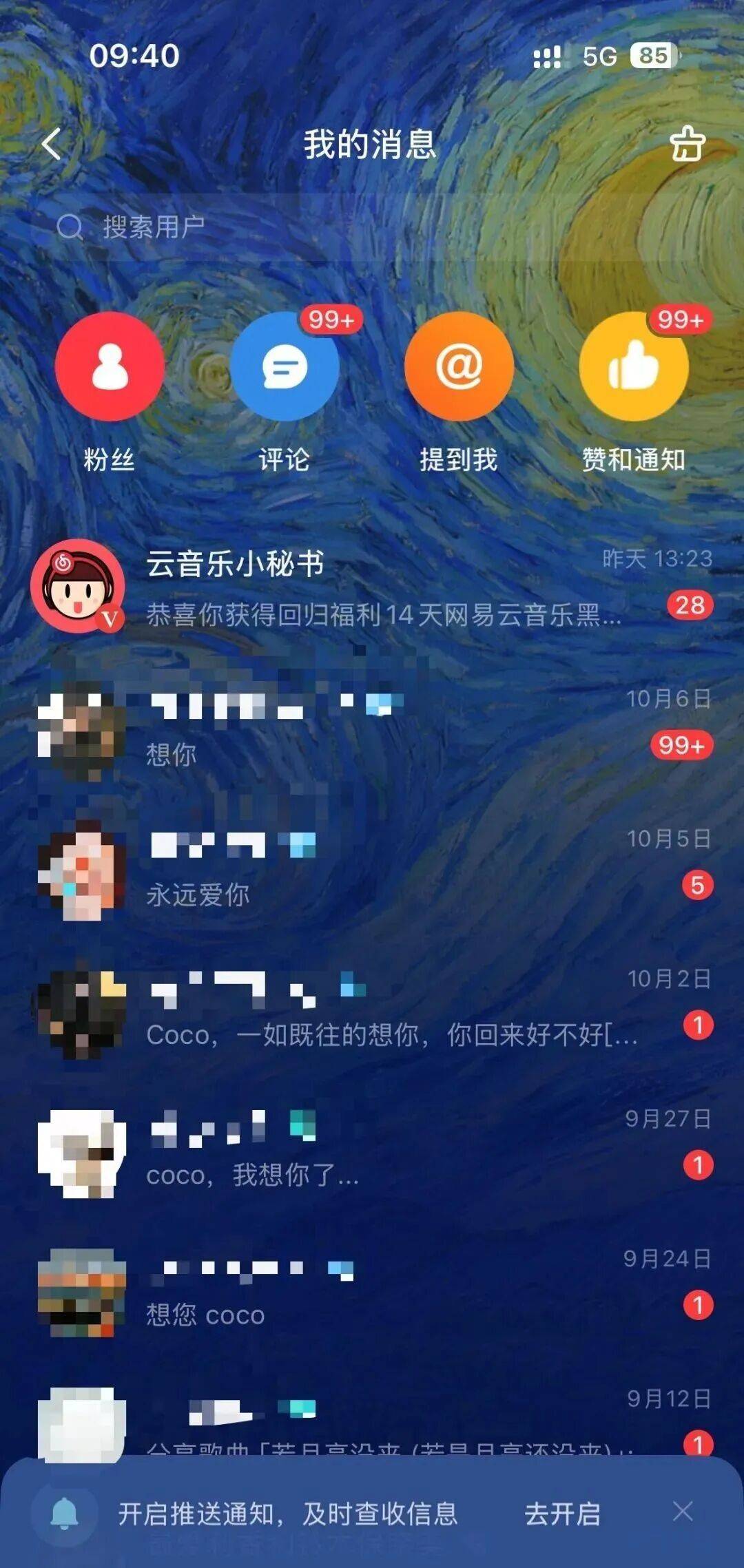Image resolution: width=744 pixels, height=1568 pixels.
Task: Tap 去开启 to enable push notifications
Action: pyautogui.click(x=562, y=1514)
